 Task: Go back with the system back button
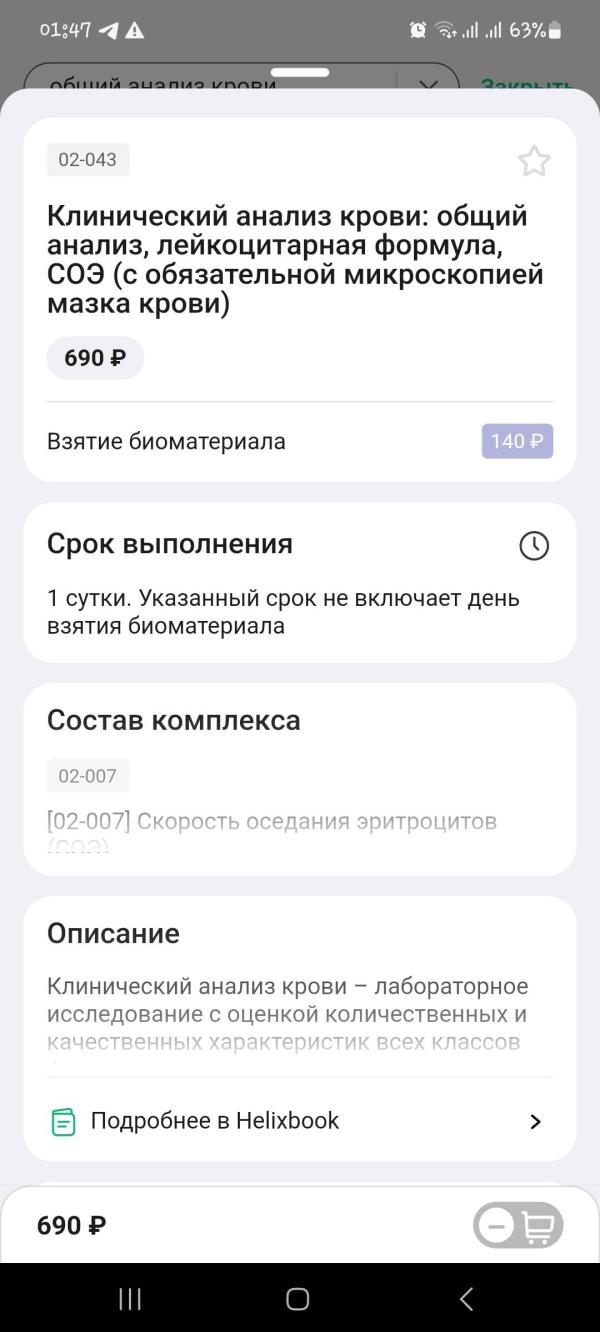click(x=466, y=1298)
